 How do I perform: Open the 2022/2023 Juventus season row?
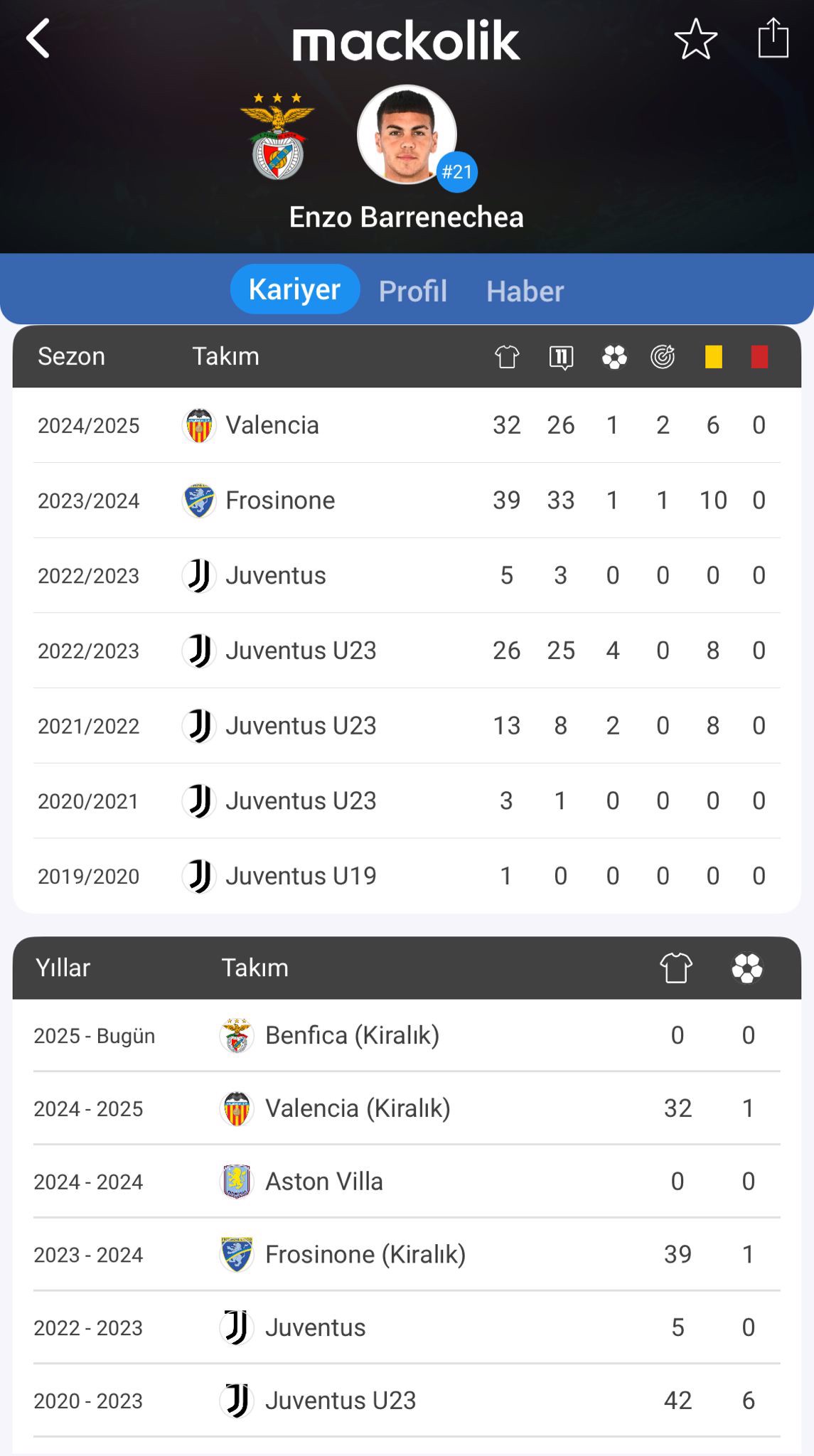(x=407, y=576)
